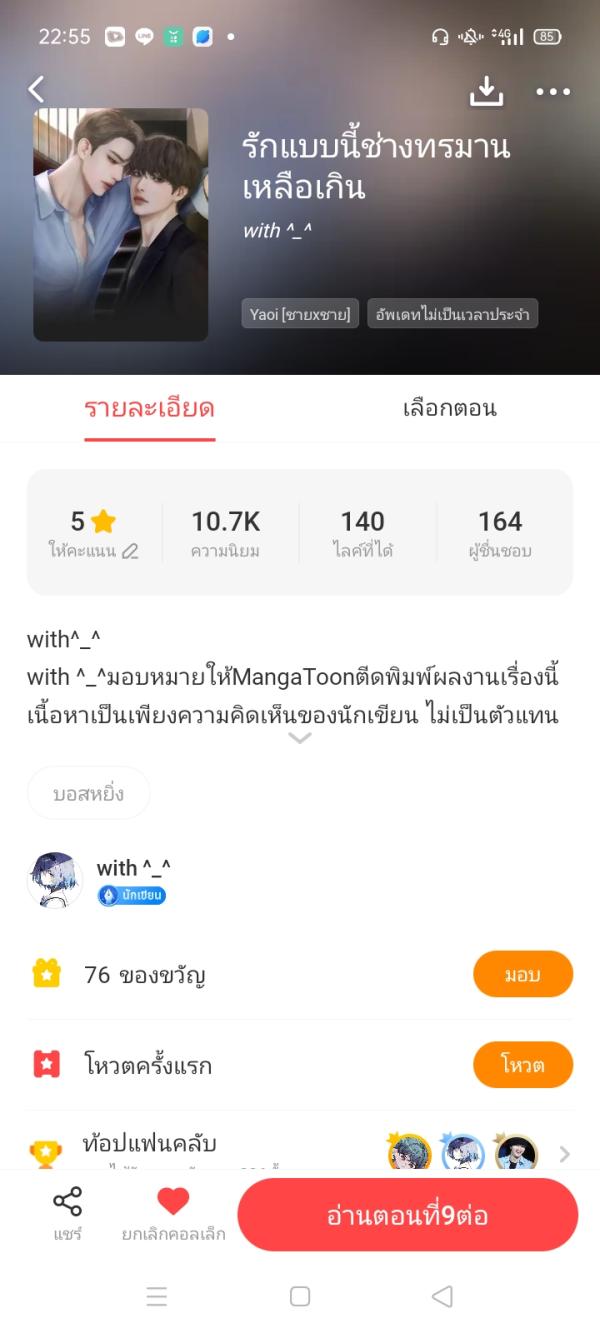Tap the Yaoi [ชายxชาย] genre tag
This screenshot has width=600, height=1333.
(300, 314)
